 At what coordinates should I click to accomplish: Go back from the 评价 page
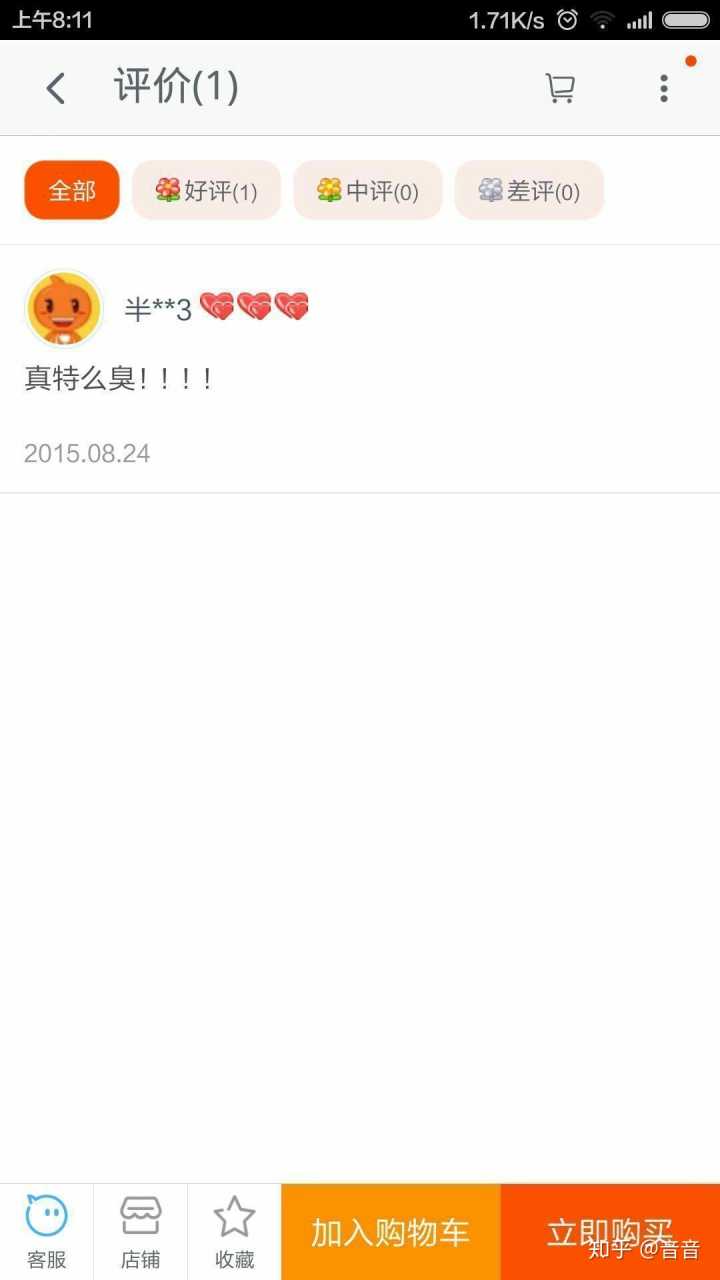click(x=56, y=88)
